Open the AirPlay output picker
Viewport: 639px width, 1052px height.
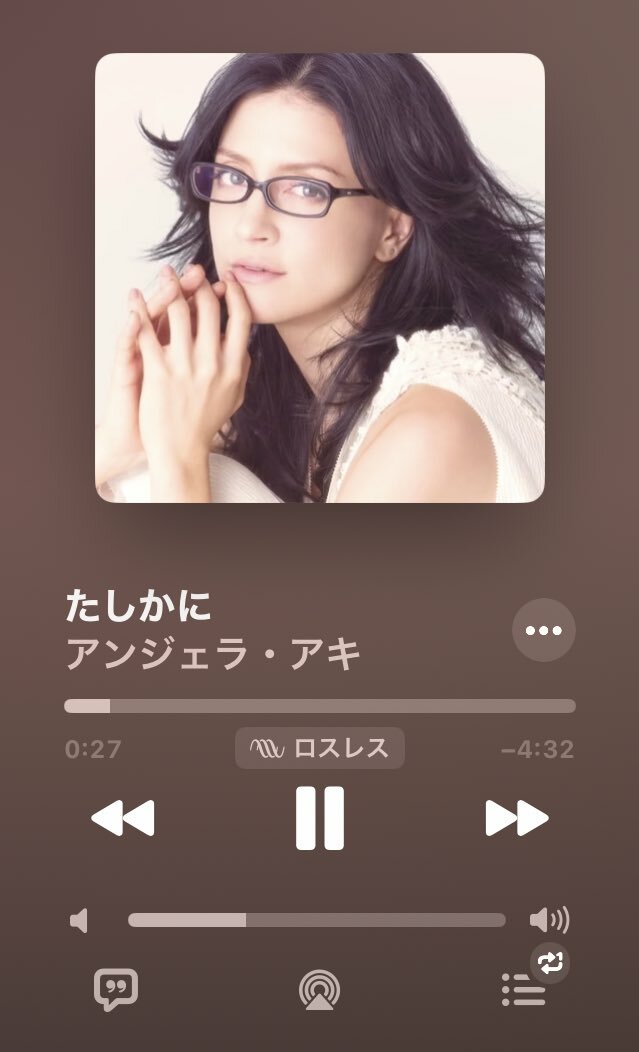coord(319,990)
